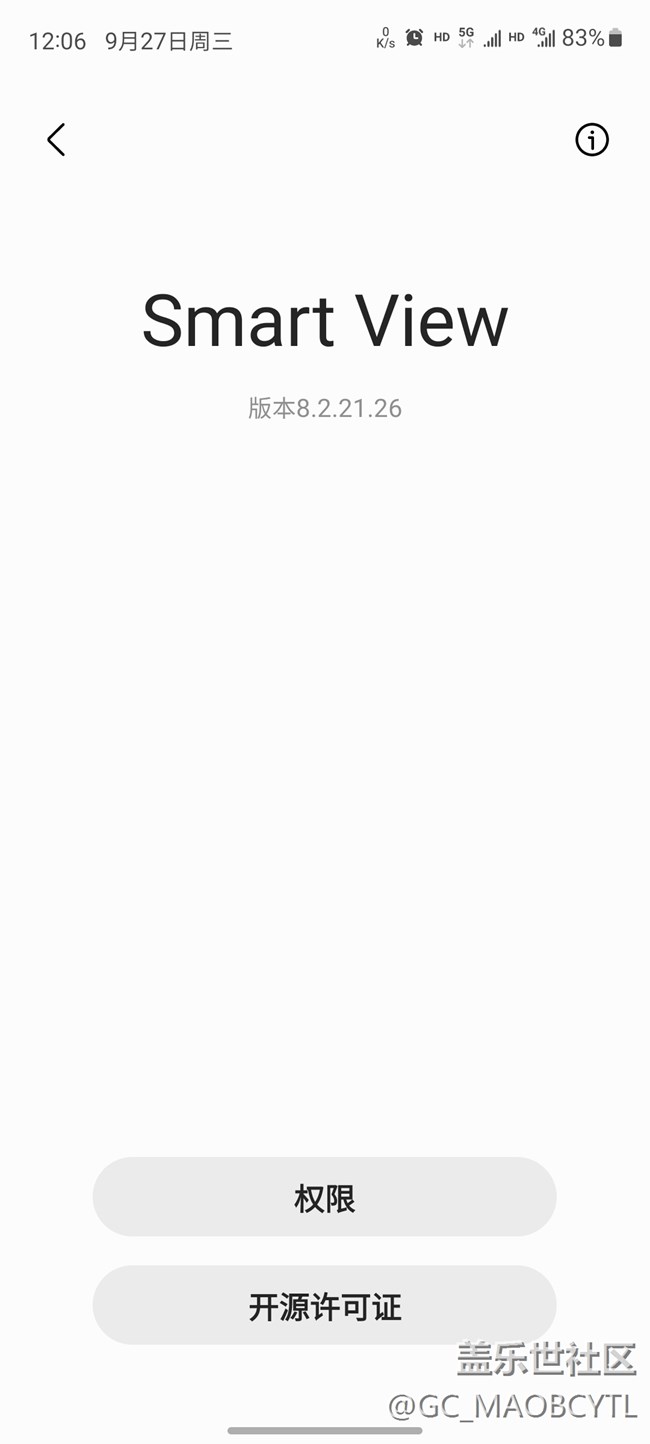Viewport: 650px width, 1444px height.
Task: Go back using the top-left arrow
Action: [56, 140]
